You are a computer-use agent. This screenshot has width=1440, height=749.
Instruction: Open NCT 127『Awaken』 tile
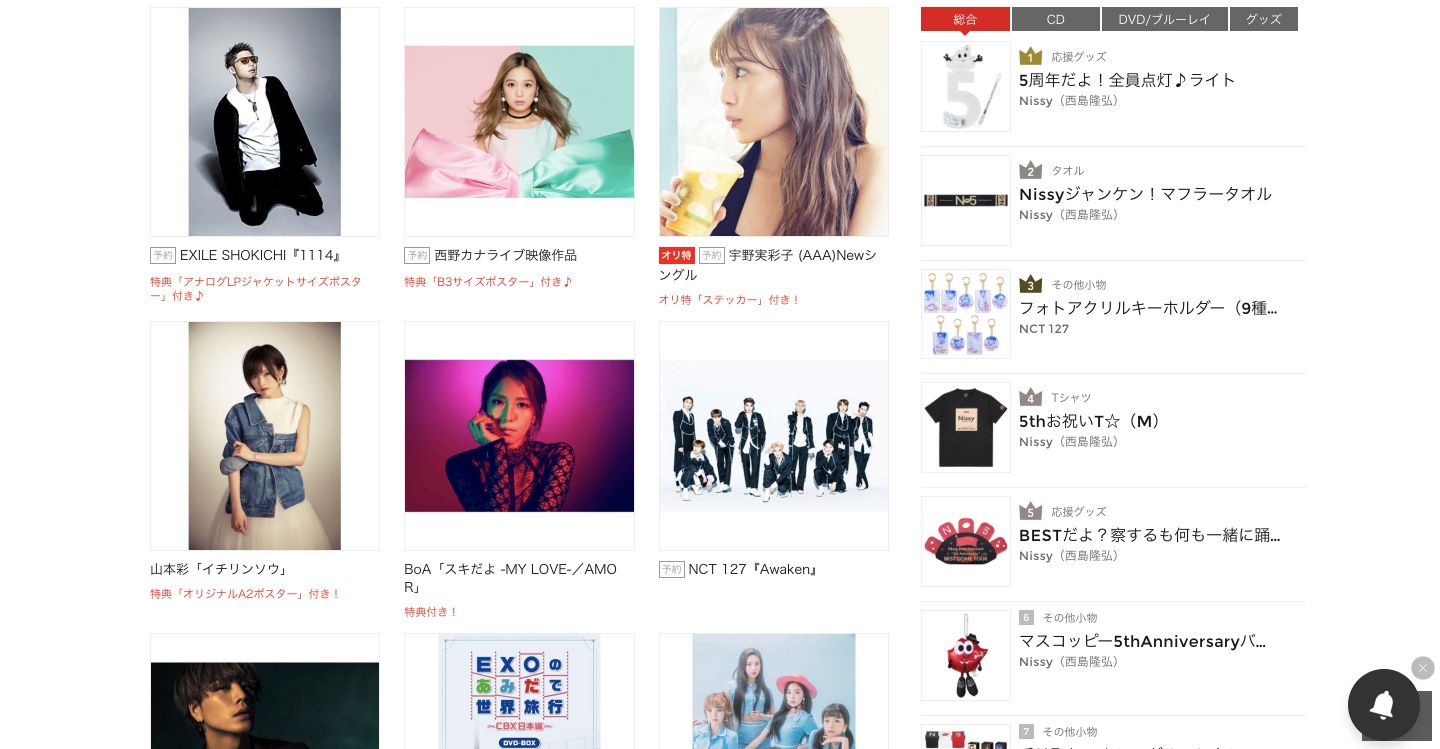click(773, 435)
